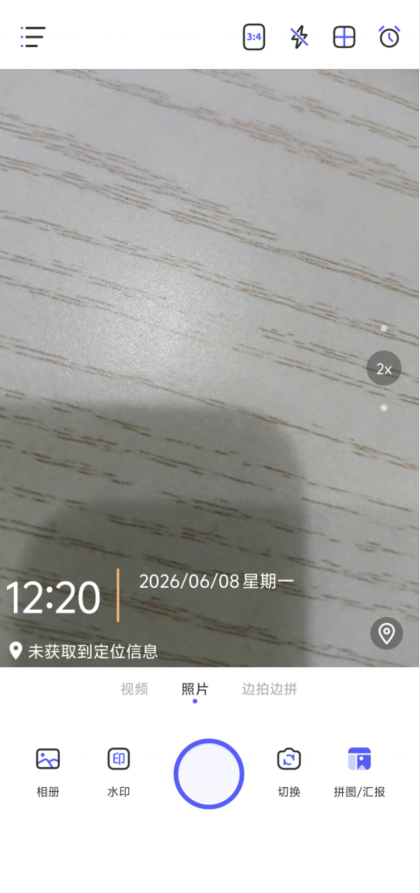Flip camera with 切换

point(289,772)
